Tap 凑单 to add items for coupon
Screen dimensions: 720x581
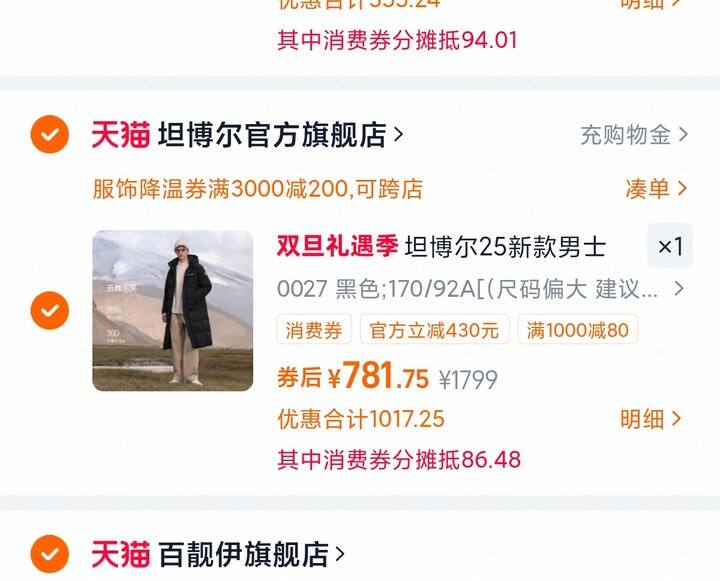pyautogui.click(x=655, y=188)
